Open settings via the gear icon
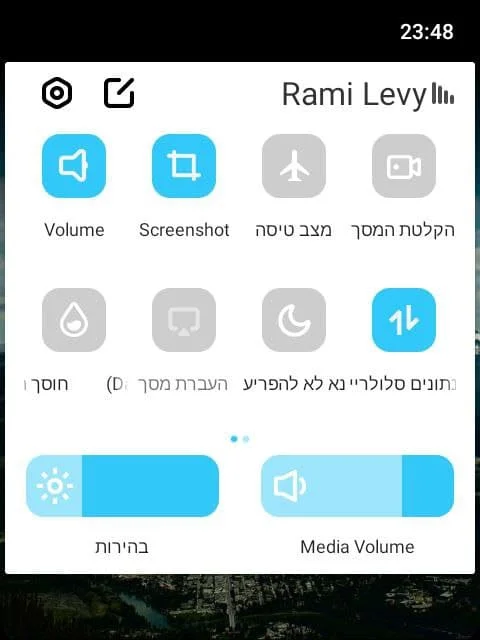The width and height of the screenshot is (480, 640). point(57,93)
